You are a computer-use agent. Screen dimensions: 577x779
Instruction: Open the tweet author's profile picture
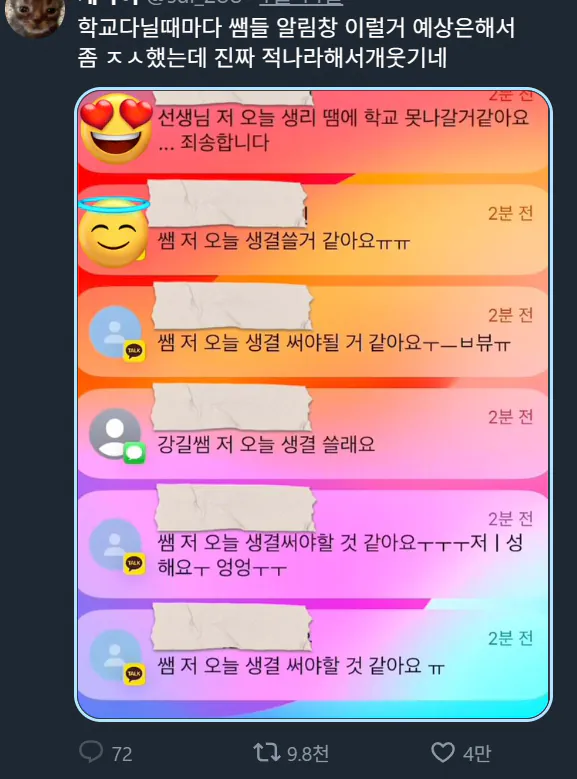[x=35, y=17]
